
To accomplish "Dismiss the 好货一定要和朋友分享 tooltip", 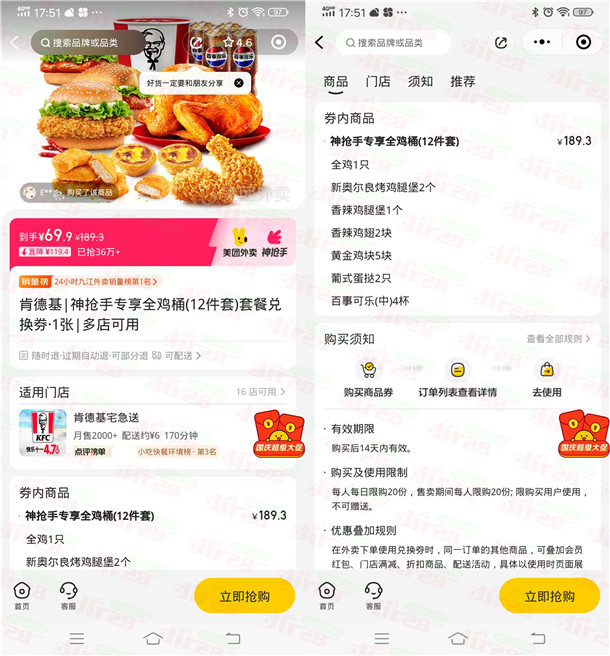I will pos(238,83).
